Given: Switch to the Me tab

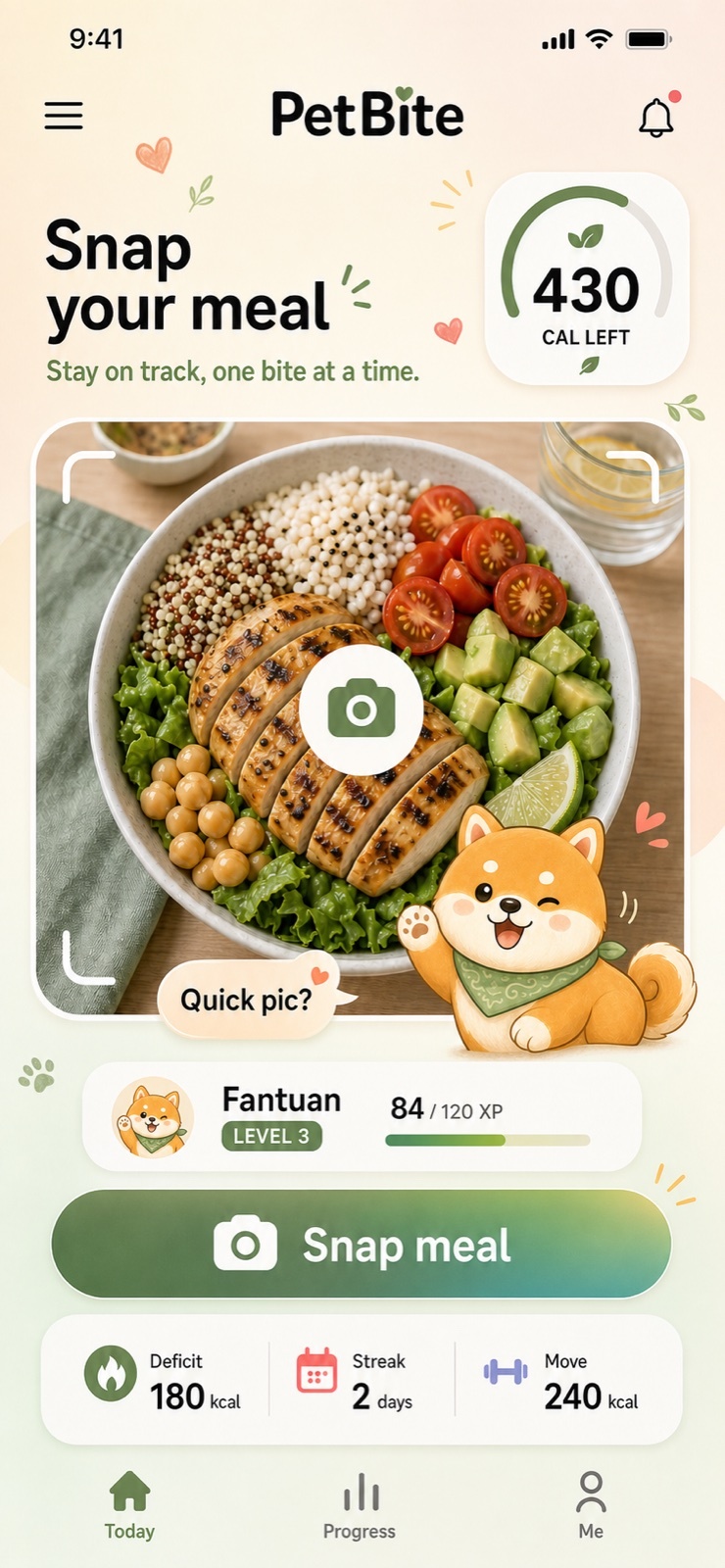Looking at the screenshot, I should [x=591, y=1506].
